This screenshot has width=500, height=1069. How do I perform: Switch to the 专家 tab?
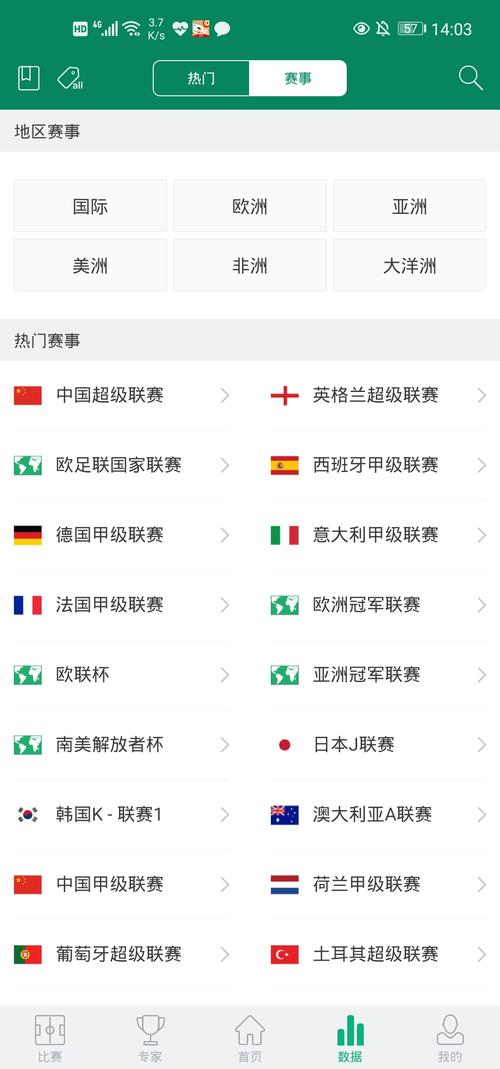tap(150, 1038)
